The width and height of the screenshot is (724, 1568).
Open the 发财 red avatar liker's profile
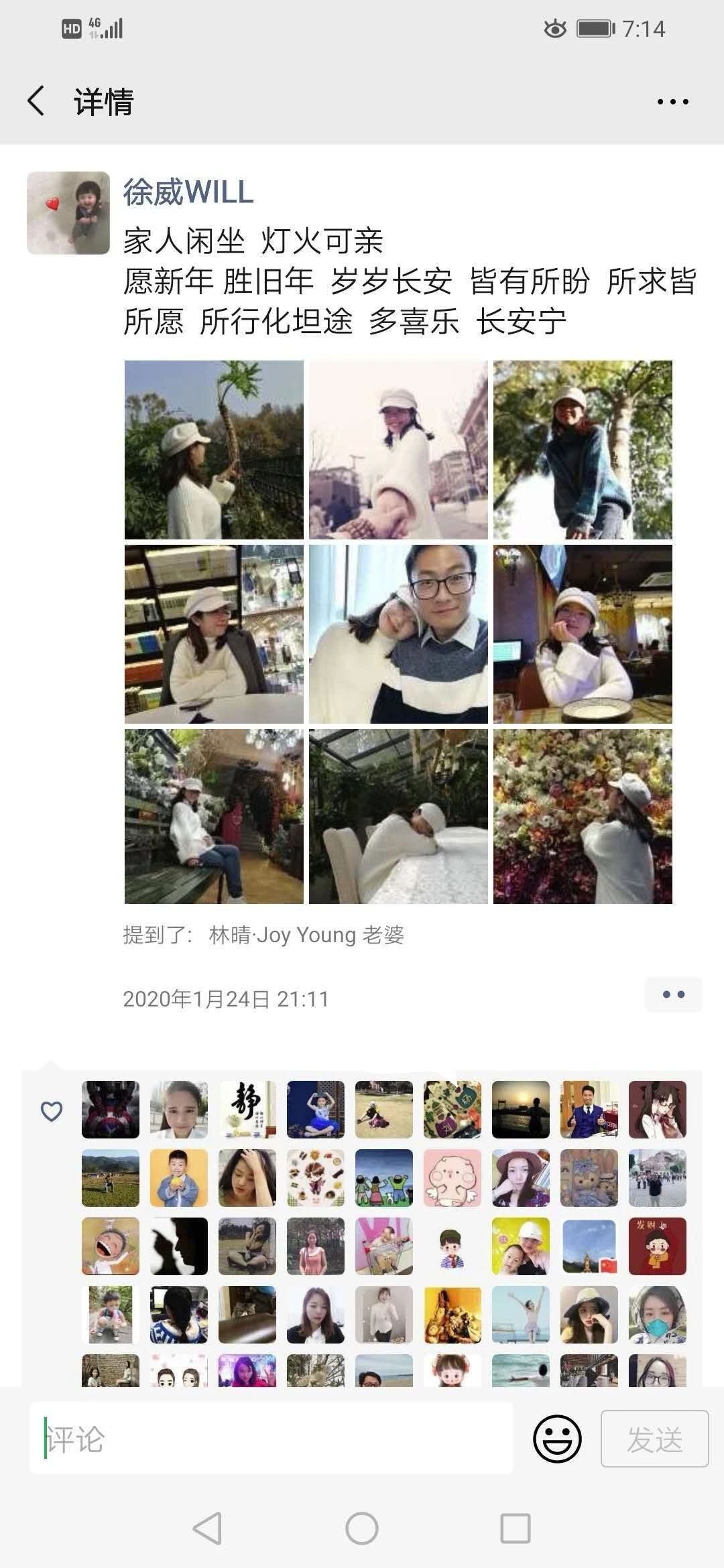click(657, 1246)
